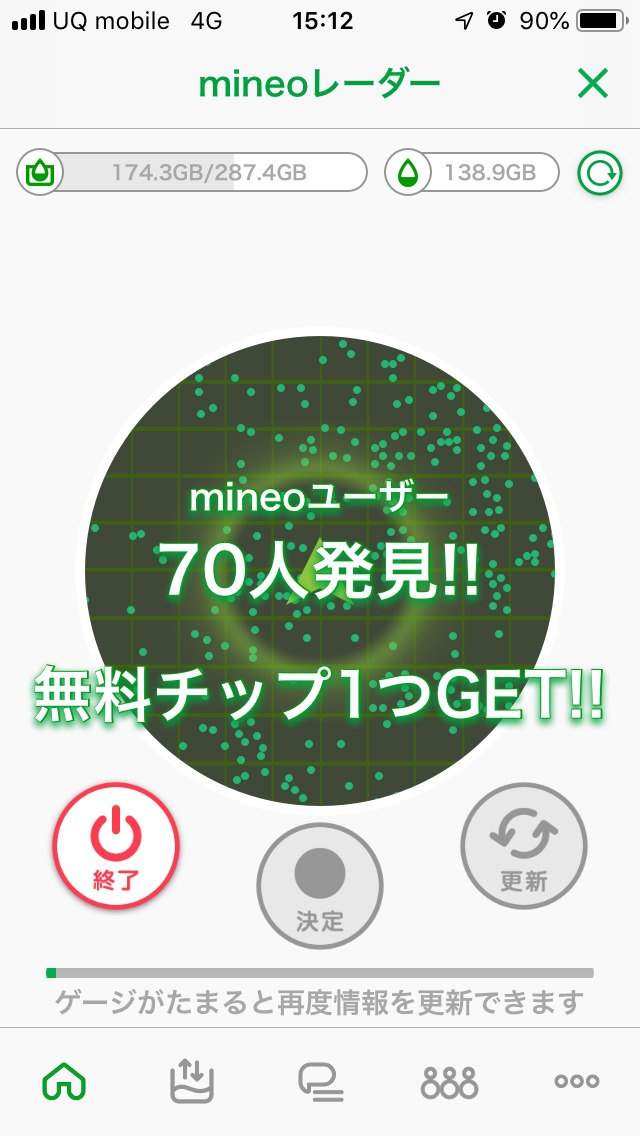Refresh the data balance with the circular arrow
The height and width of the screenshot is (1136, 640).
pos(599,173)
